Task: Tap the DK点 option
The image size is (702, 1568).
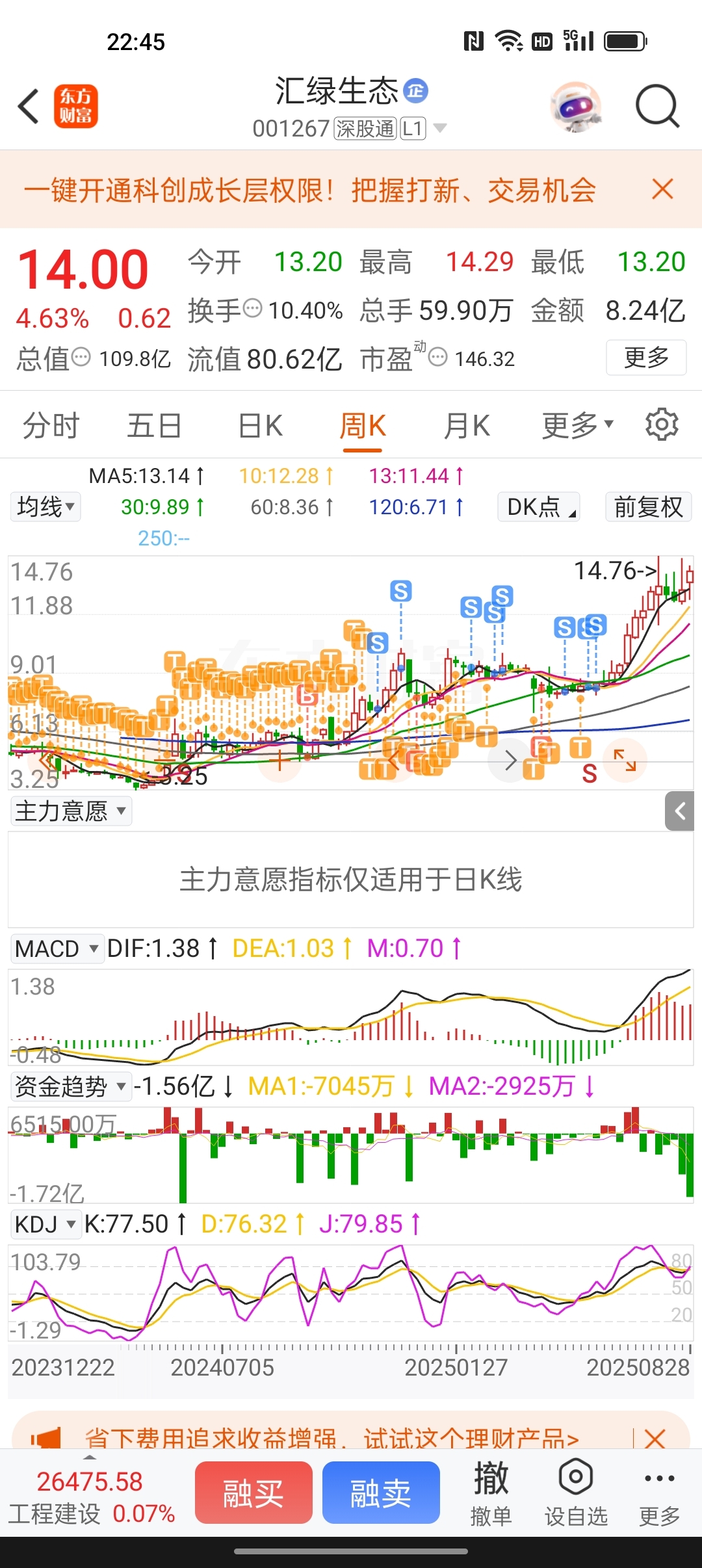Action: pyautogui.click(x=539, y=507)
